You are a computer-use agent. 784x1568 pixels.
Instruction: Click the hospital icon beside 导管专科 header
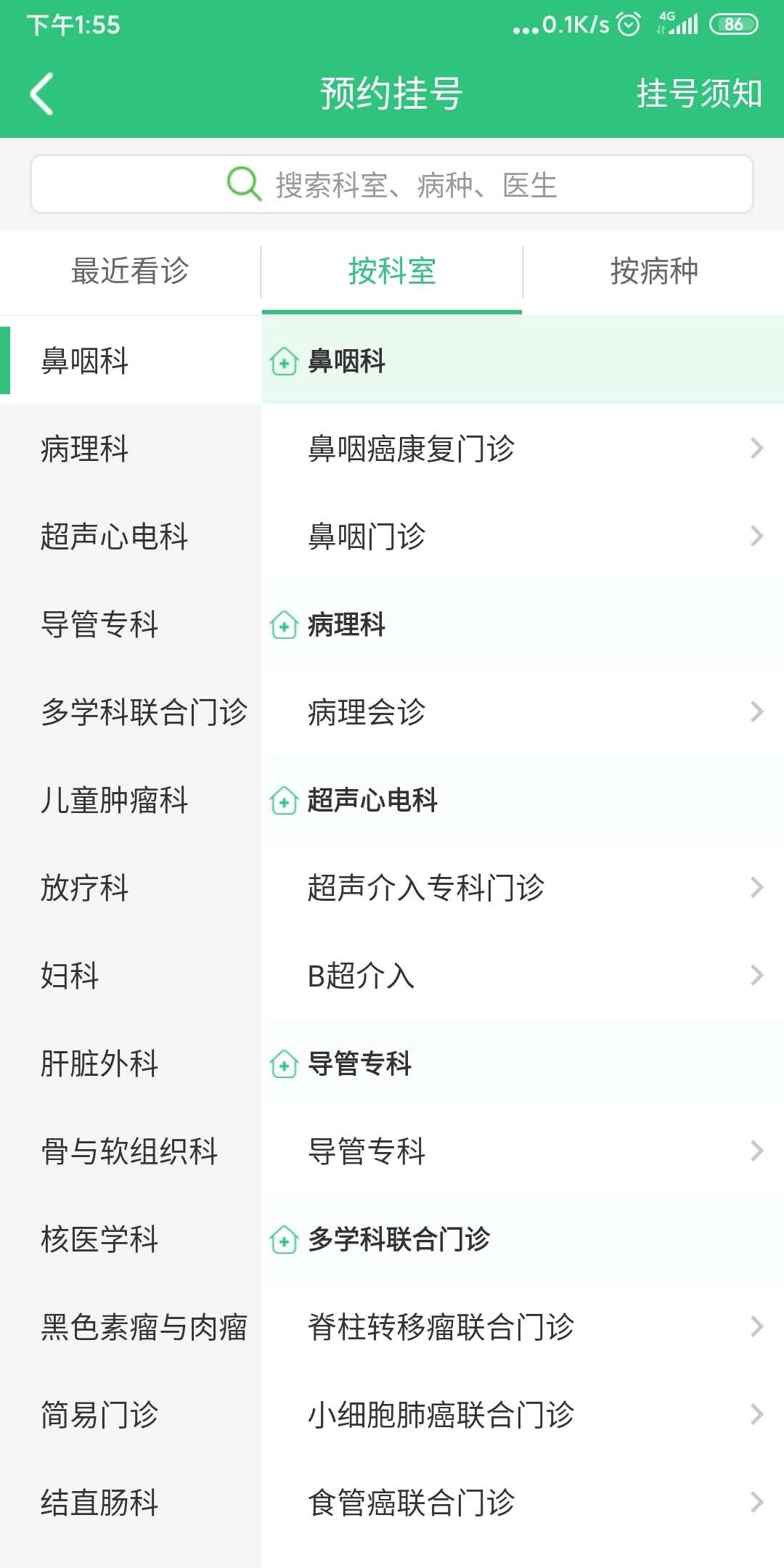click(284, 1065)
